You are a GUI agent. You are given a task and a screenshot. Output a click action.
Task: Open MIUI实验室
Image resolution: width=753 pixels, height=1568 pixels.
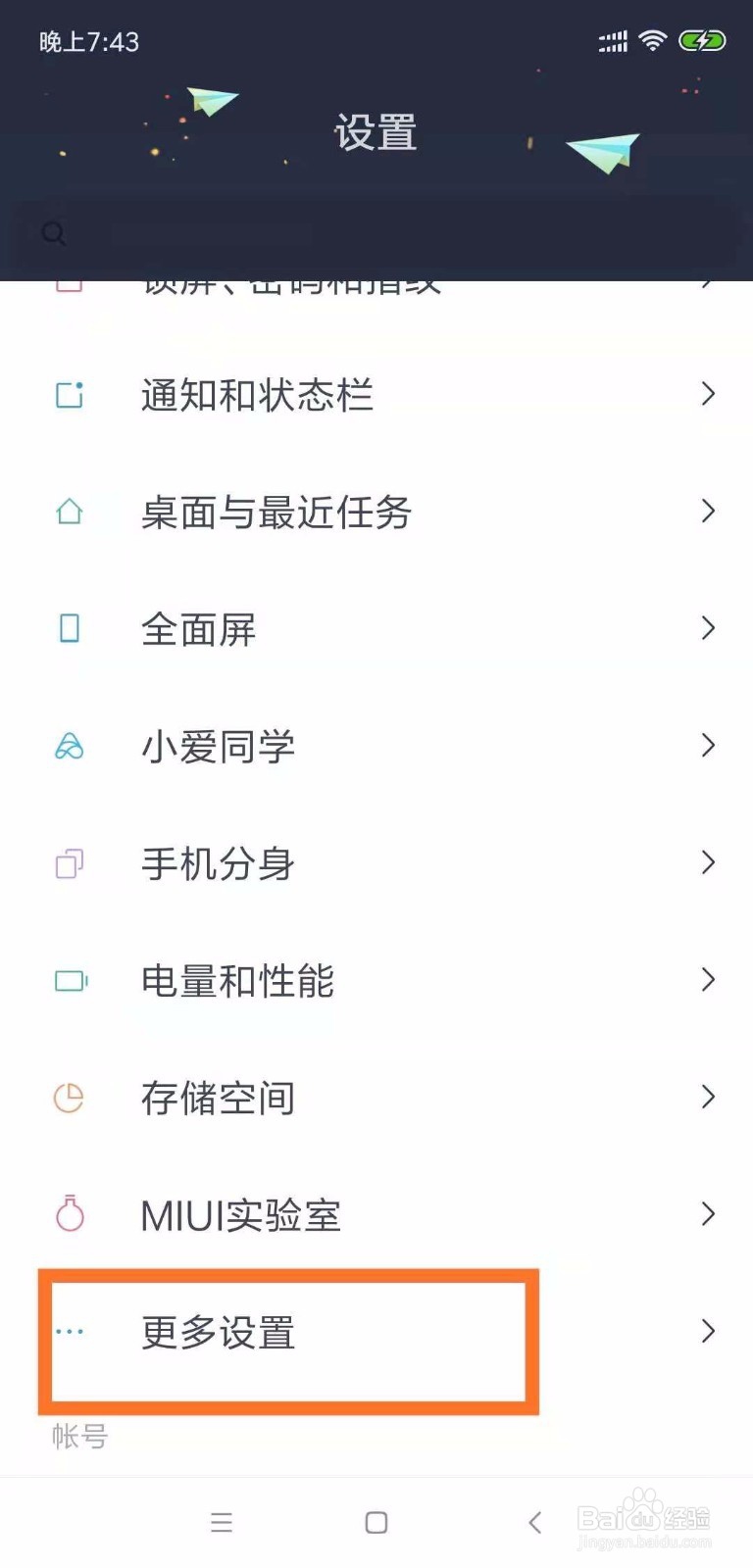376,1215
